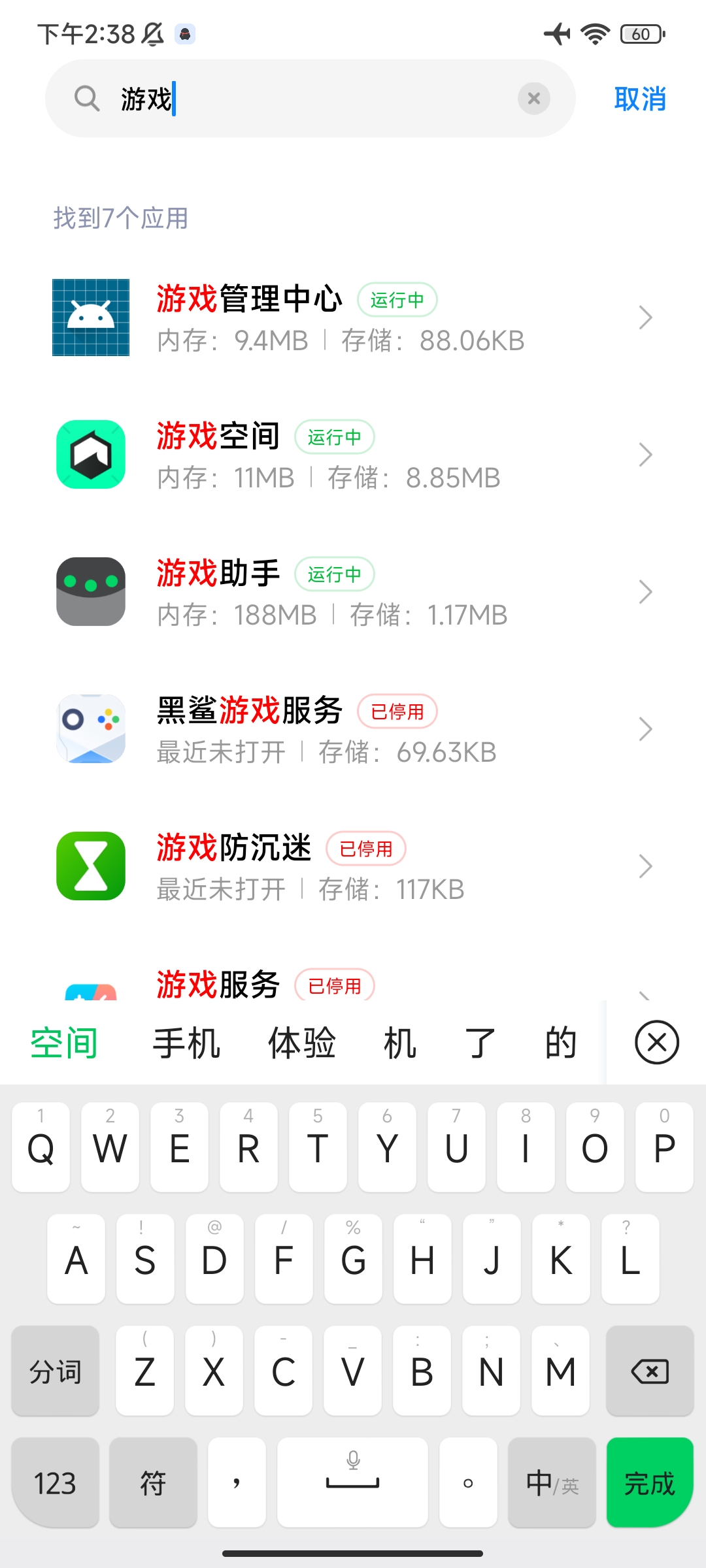The image size is (706, 1568).
Task: Hit the backspace key
Action: point(650,1371)
